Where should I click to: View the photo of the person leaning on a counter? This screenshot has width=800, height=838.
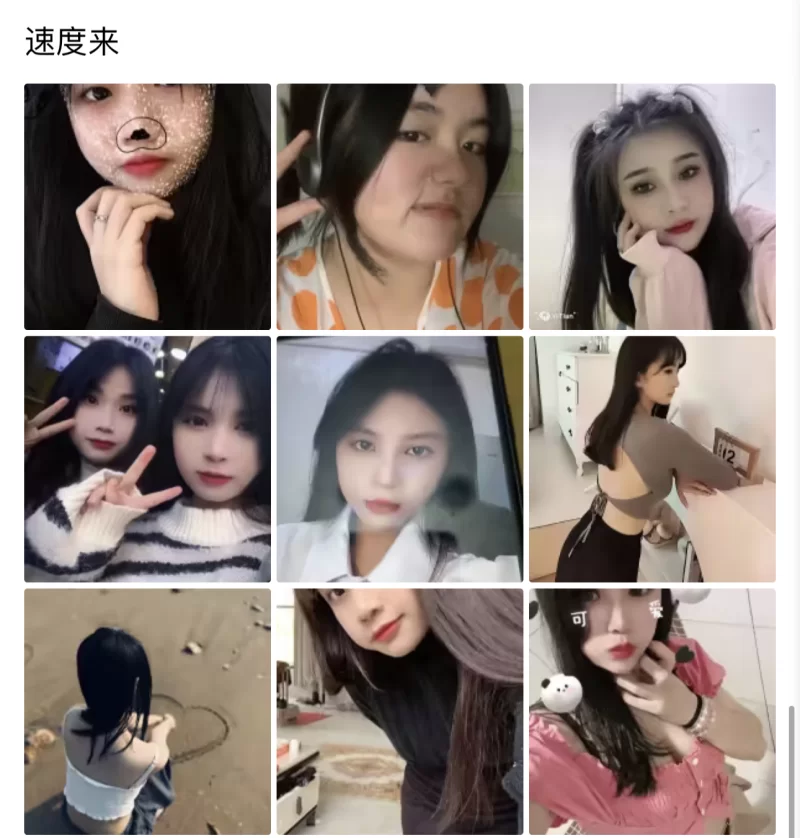point(652,458)
